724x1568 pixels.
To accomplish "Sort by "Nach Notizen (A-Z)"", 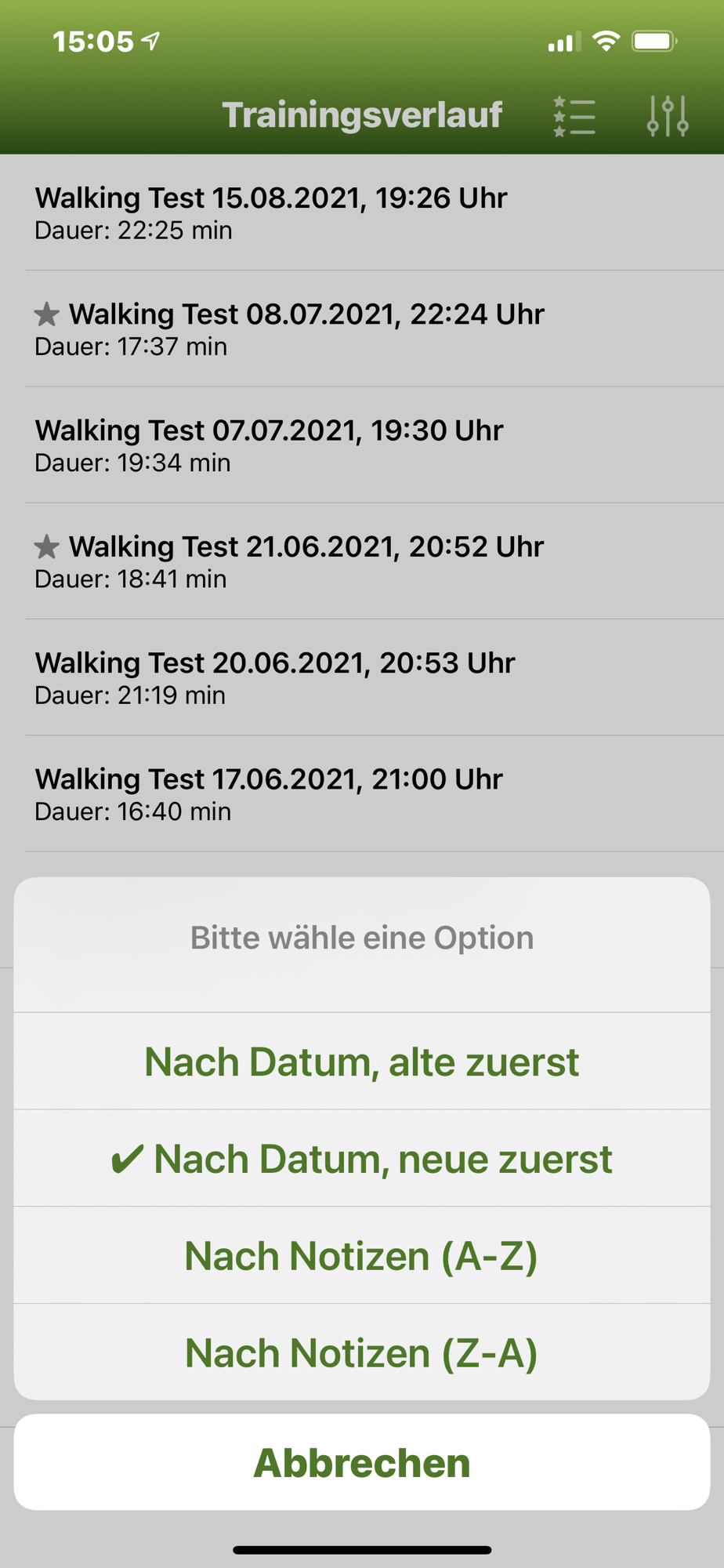I will click(x=362, y=1256).
